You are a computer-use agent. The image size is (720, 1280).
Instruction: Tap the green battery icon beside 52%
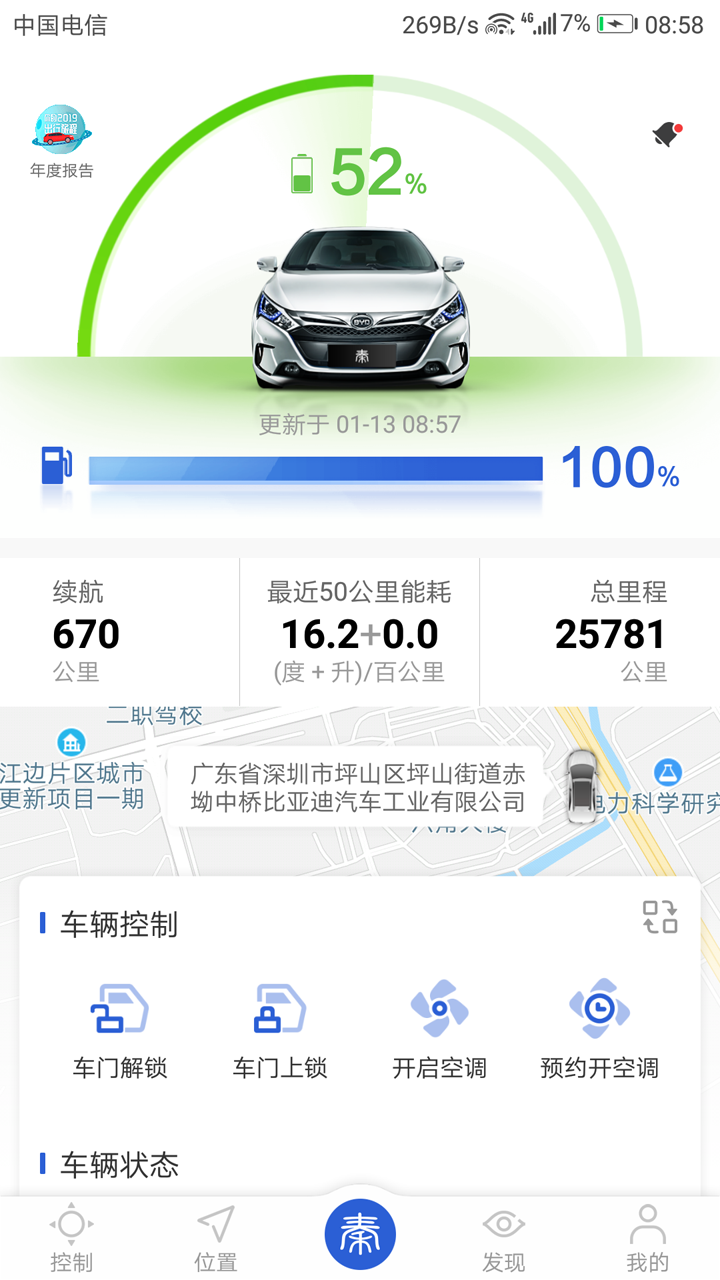click(302, 172)
